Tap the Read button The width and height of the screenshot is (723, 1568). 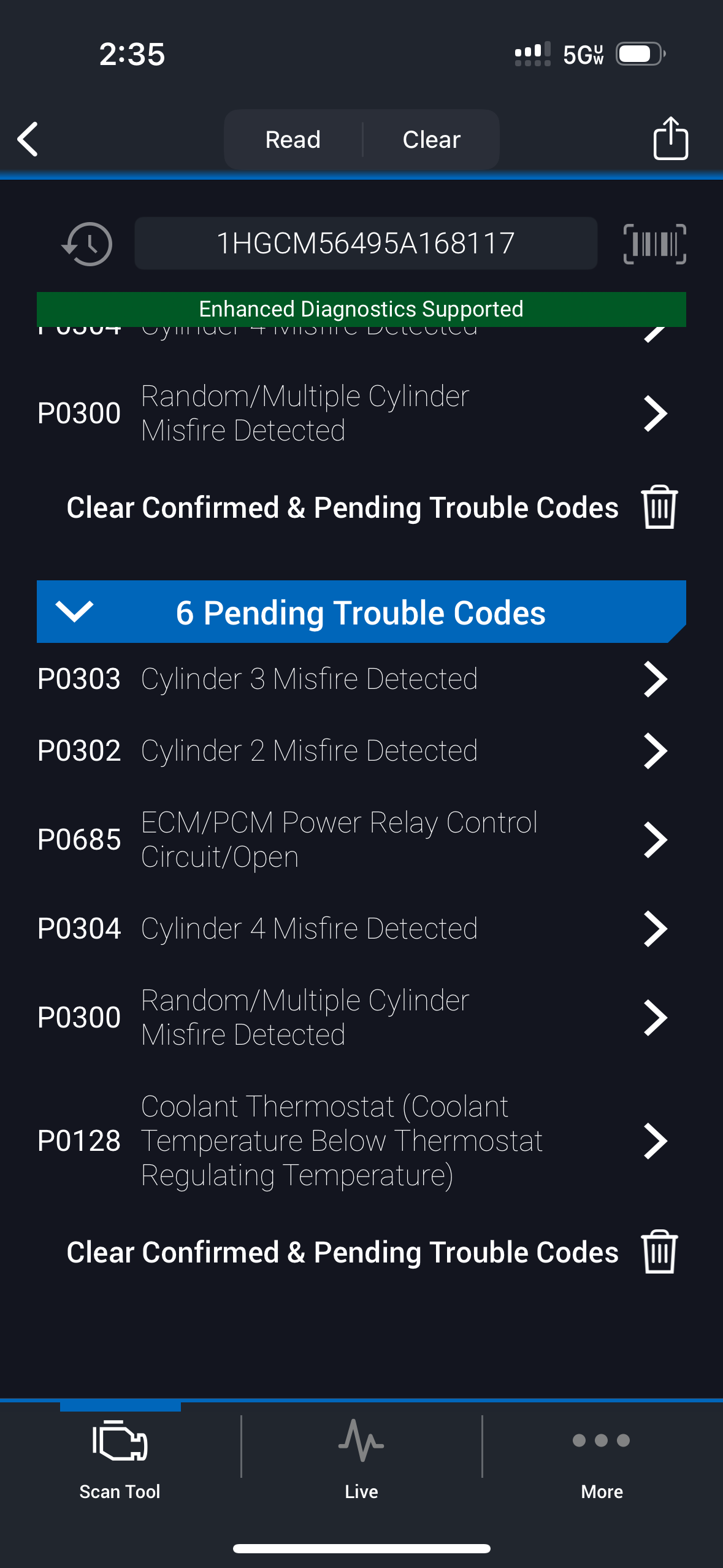pos(293,139)
